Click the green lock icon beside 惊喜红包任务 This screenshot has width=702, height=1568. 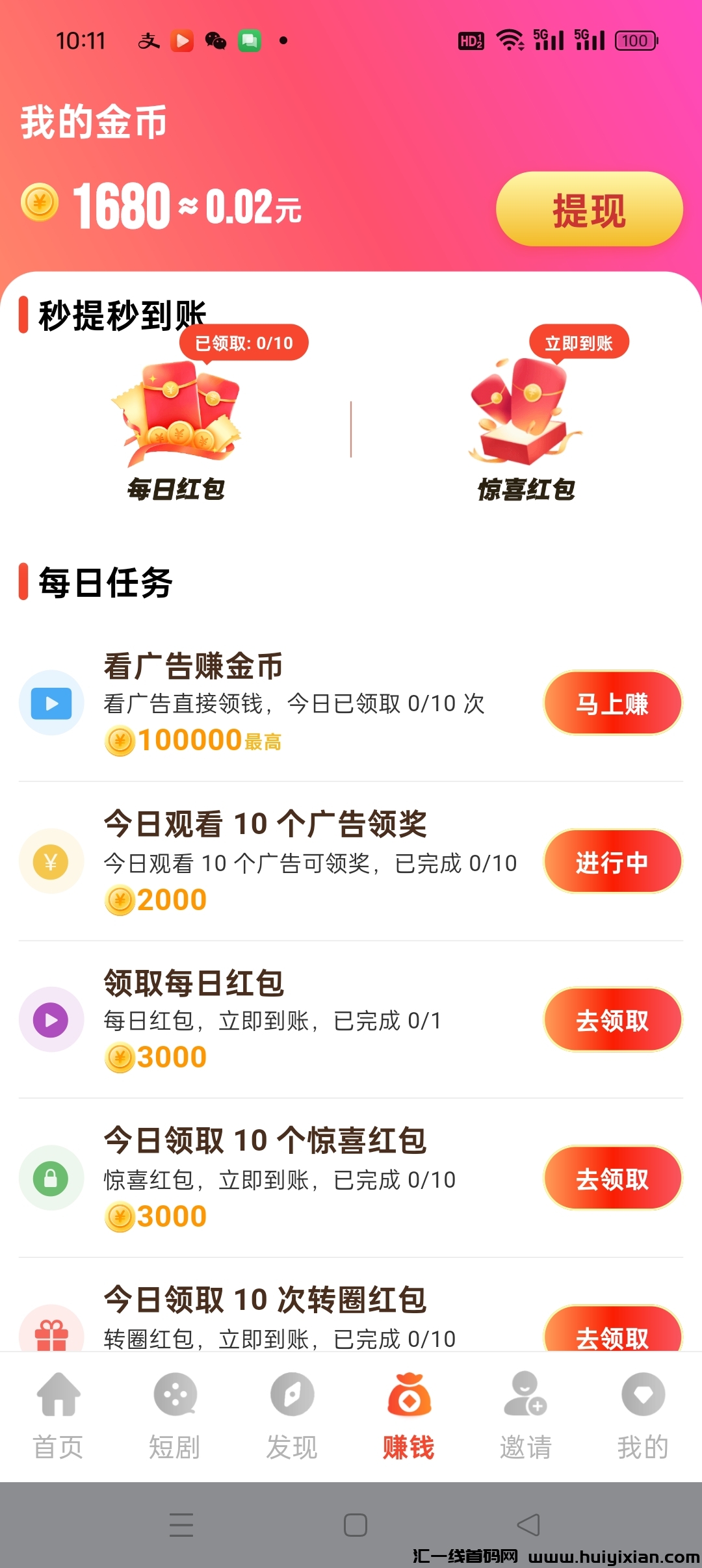coord(51,1179)
